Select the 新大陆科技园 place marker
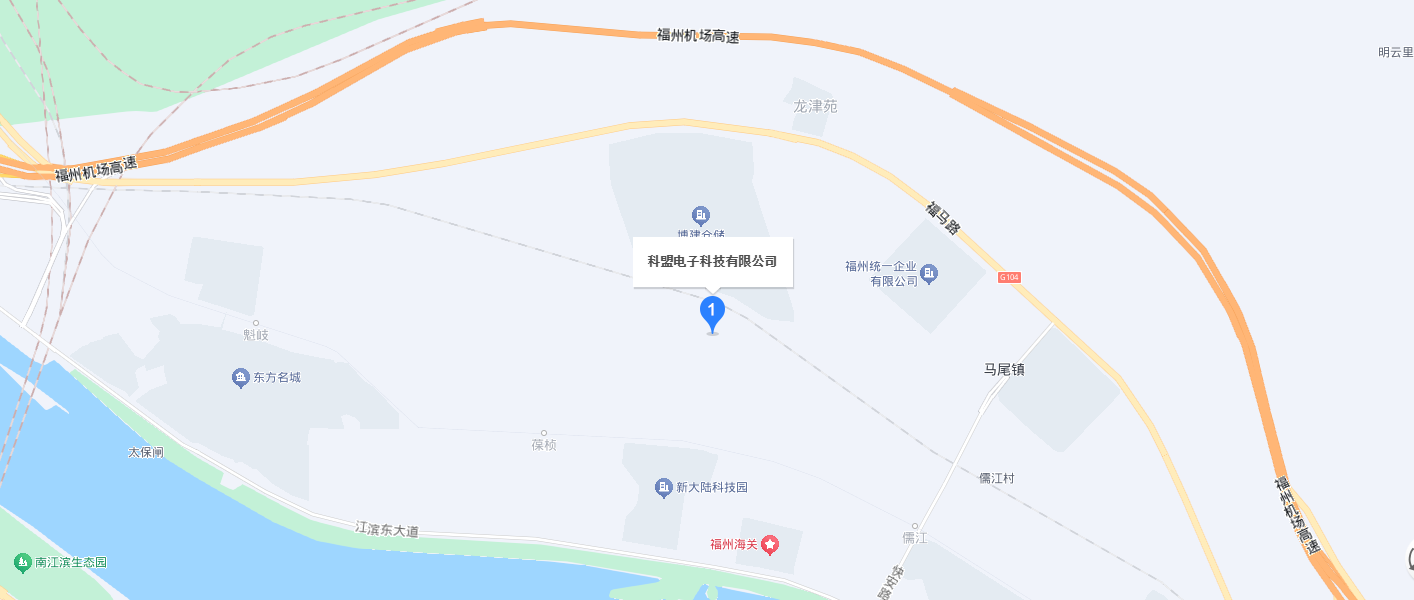 663,488
